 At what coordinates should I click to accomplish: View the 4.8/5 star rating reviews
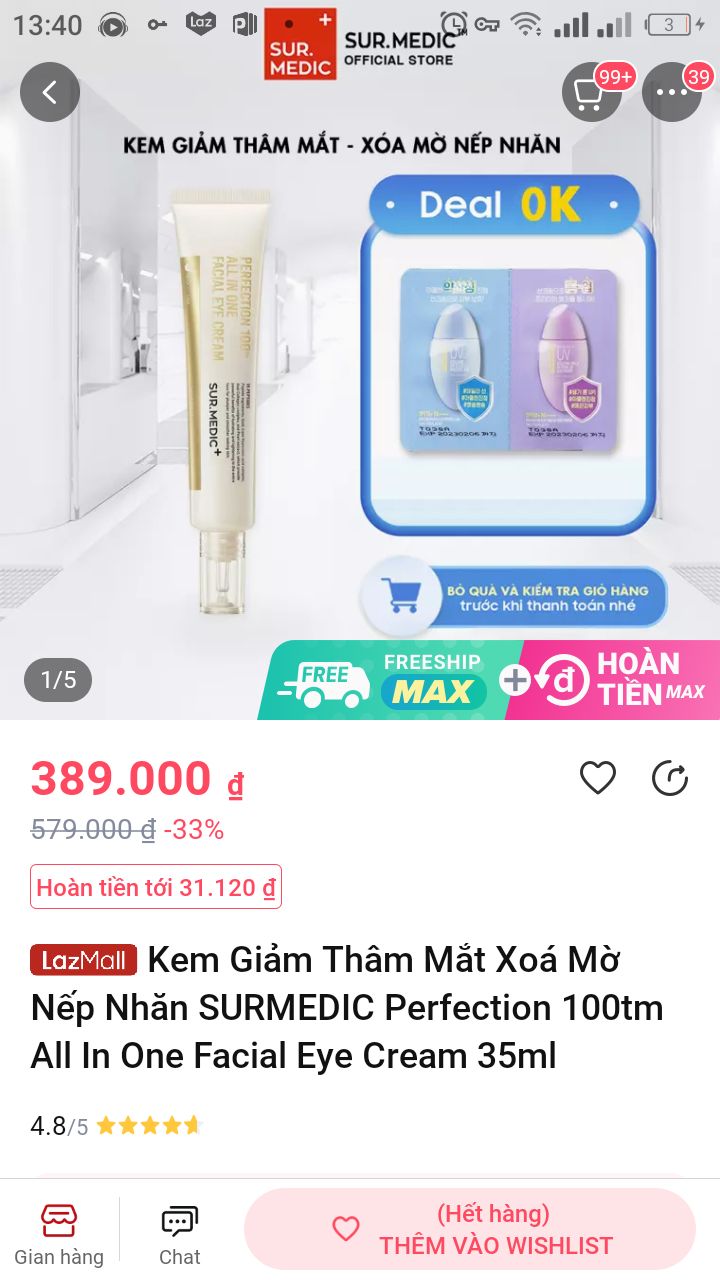[116, 1126]
